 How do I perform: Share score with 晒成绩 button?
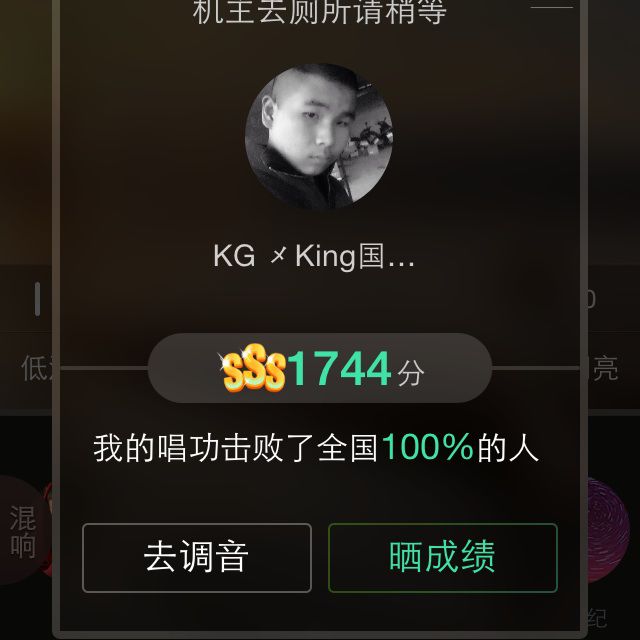[442, 558]
